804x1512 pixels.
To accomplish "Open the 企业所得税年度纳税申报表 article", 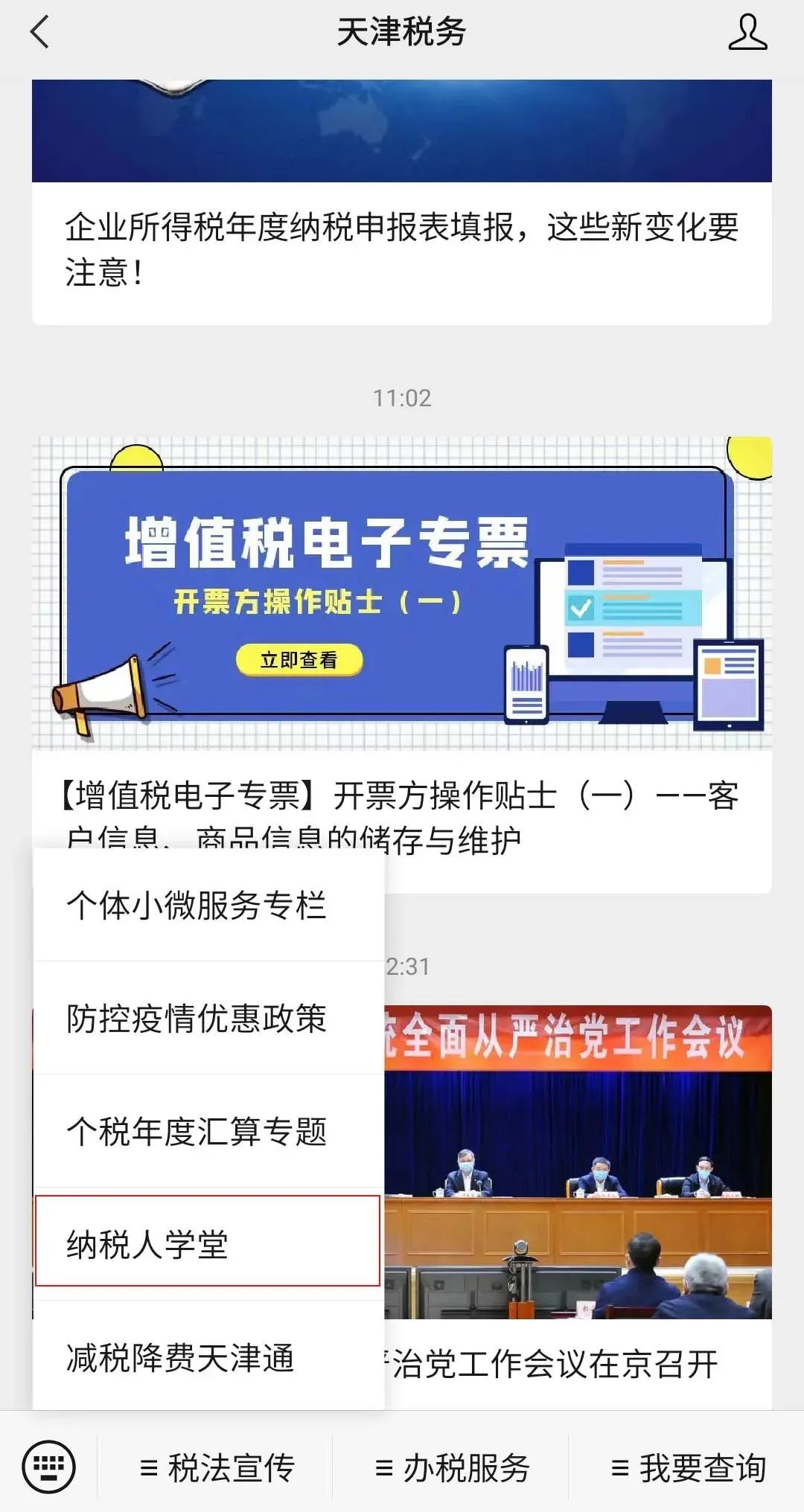I will coord(402,249).
